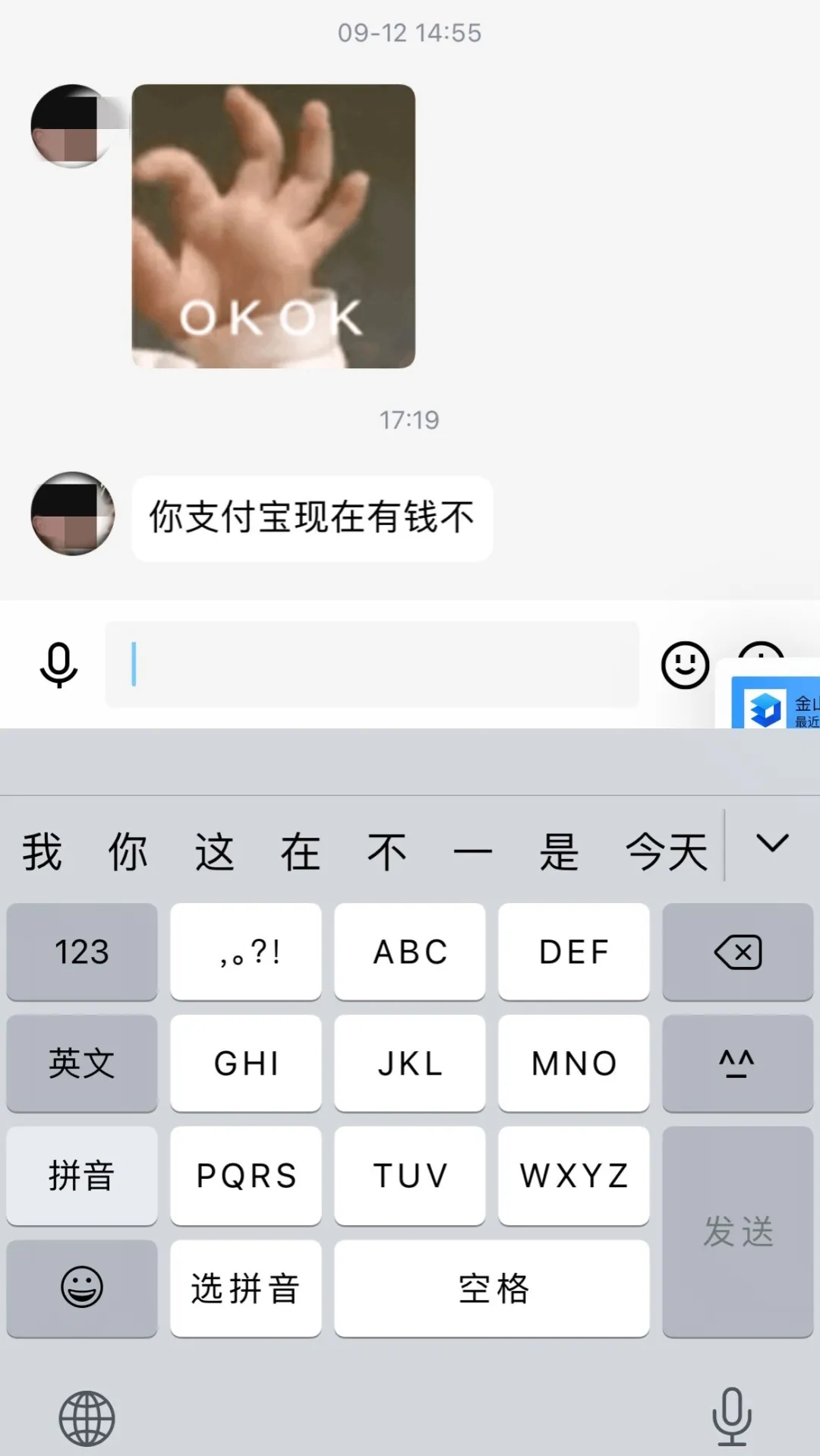This screenshot has width=820, height=1456.
Task: Start dictation with the keyboard microphone
Action: click(731, 1416)
